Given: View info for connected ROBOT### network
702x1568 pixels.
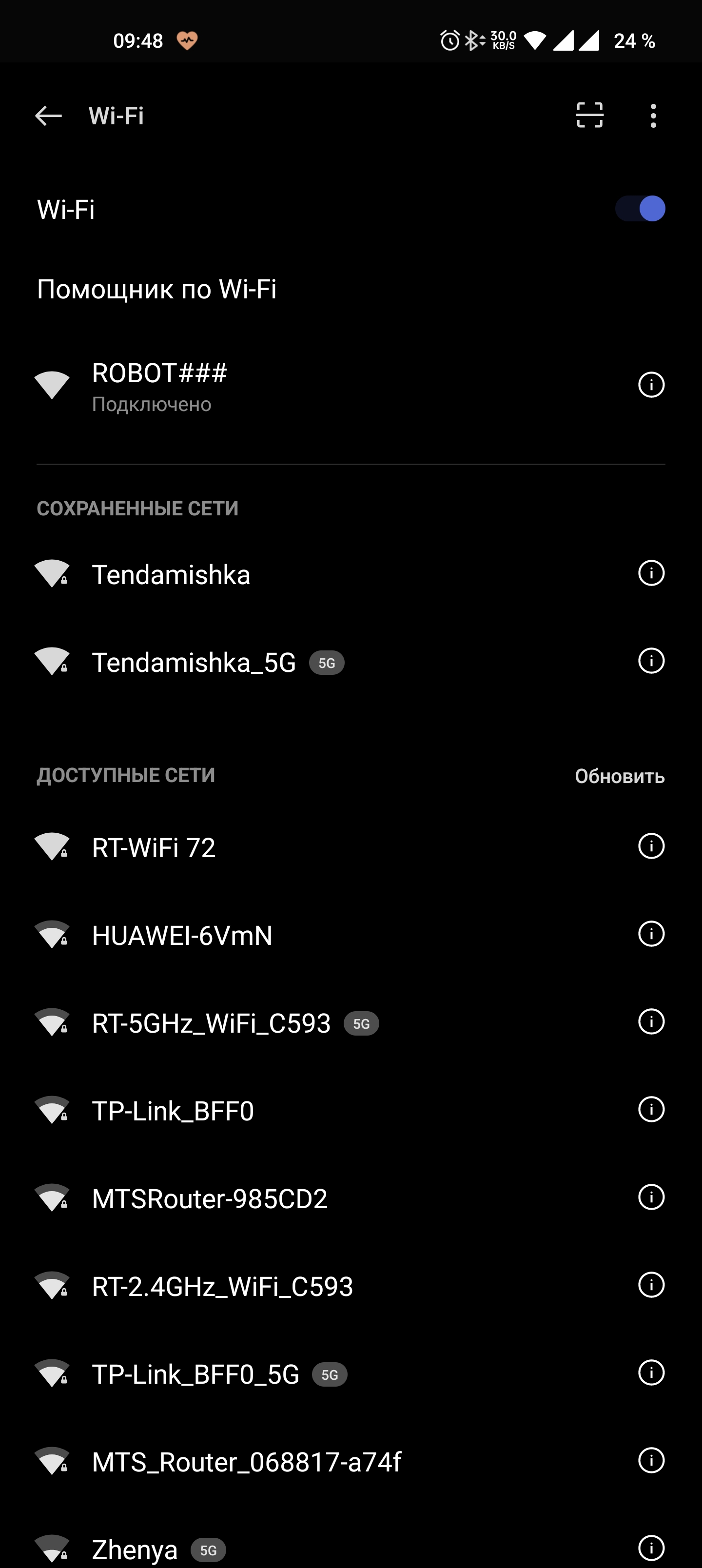Looking at the screenshot, I should click(x=651, y=385).
